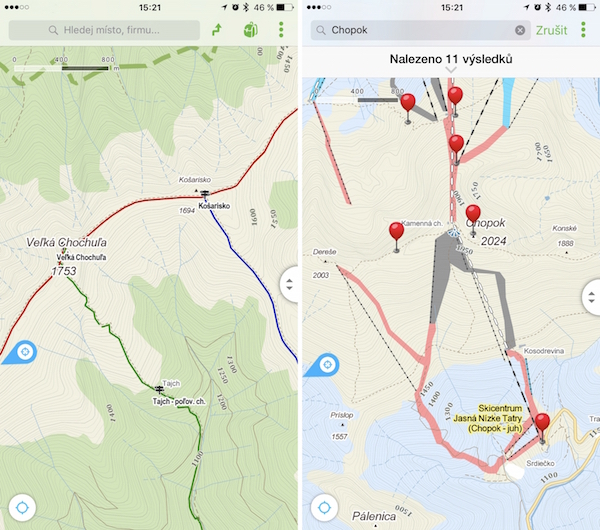Tap the Košarisko shelter point on the map

(205, 194)
